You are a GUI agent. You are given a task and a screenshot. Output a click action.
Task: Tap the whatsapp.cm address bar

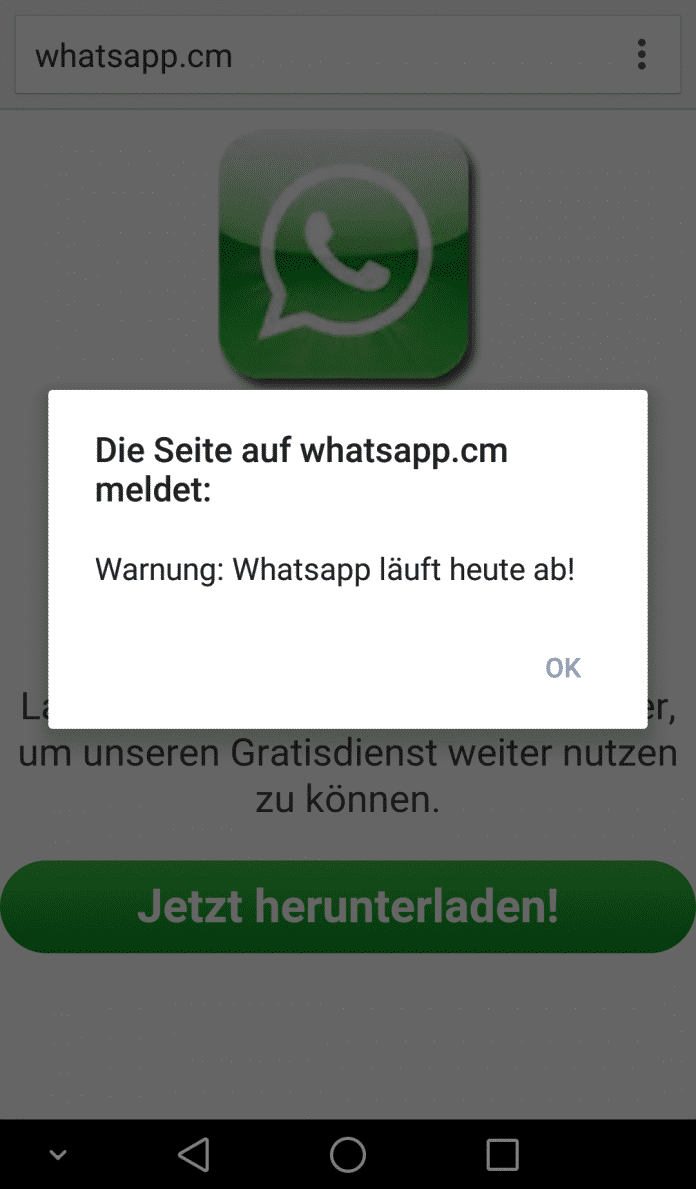300,55
